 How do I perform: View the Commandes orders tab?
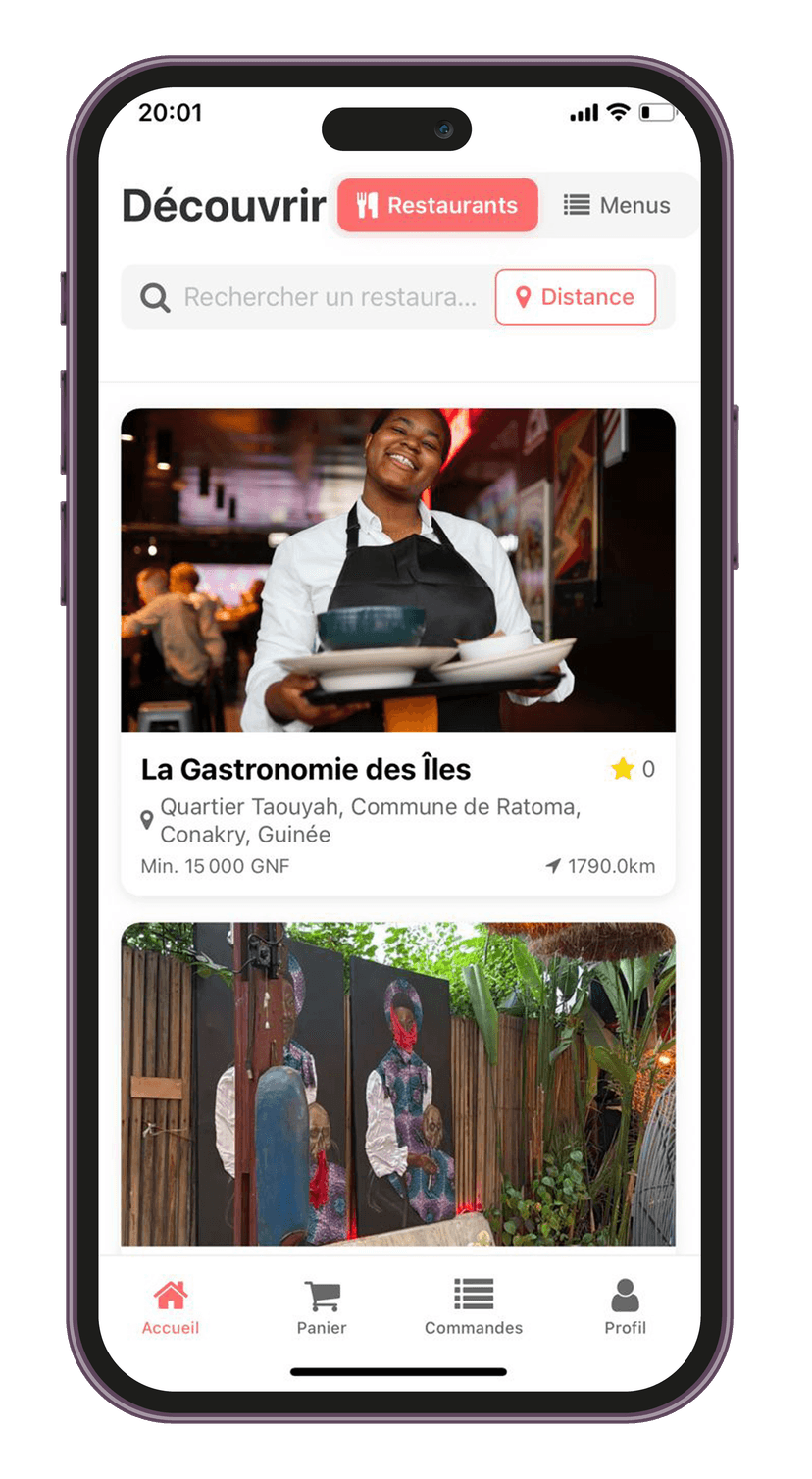click(x=474, y=1307)
